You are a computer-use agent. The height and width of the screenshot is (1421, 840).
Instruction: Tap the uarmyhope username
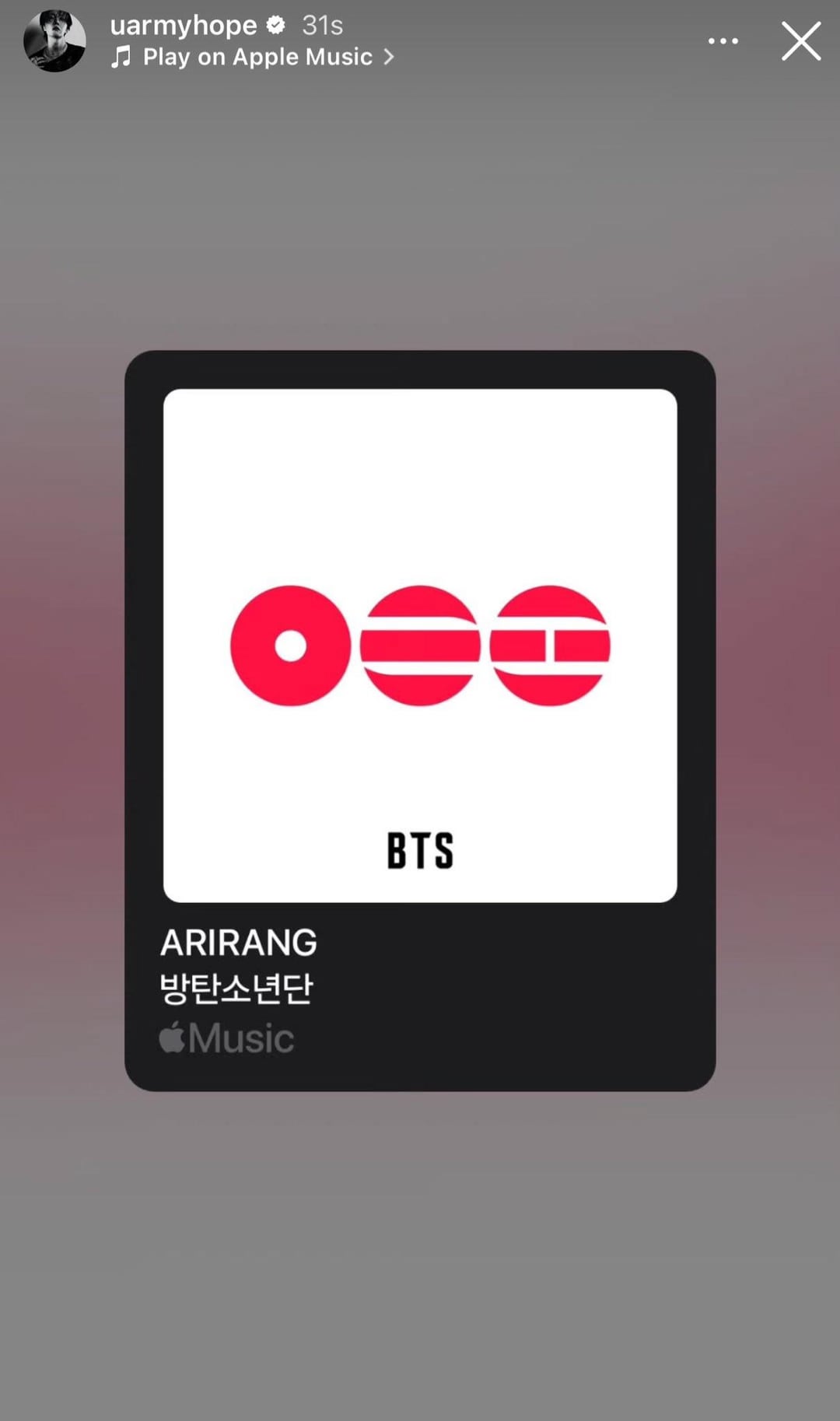pos(184,26)
